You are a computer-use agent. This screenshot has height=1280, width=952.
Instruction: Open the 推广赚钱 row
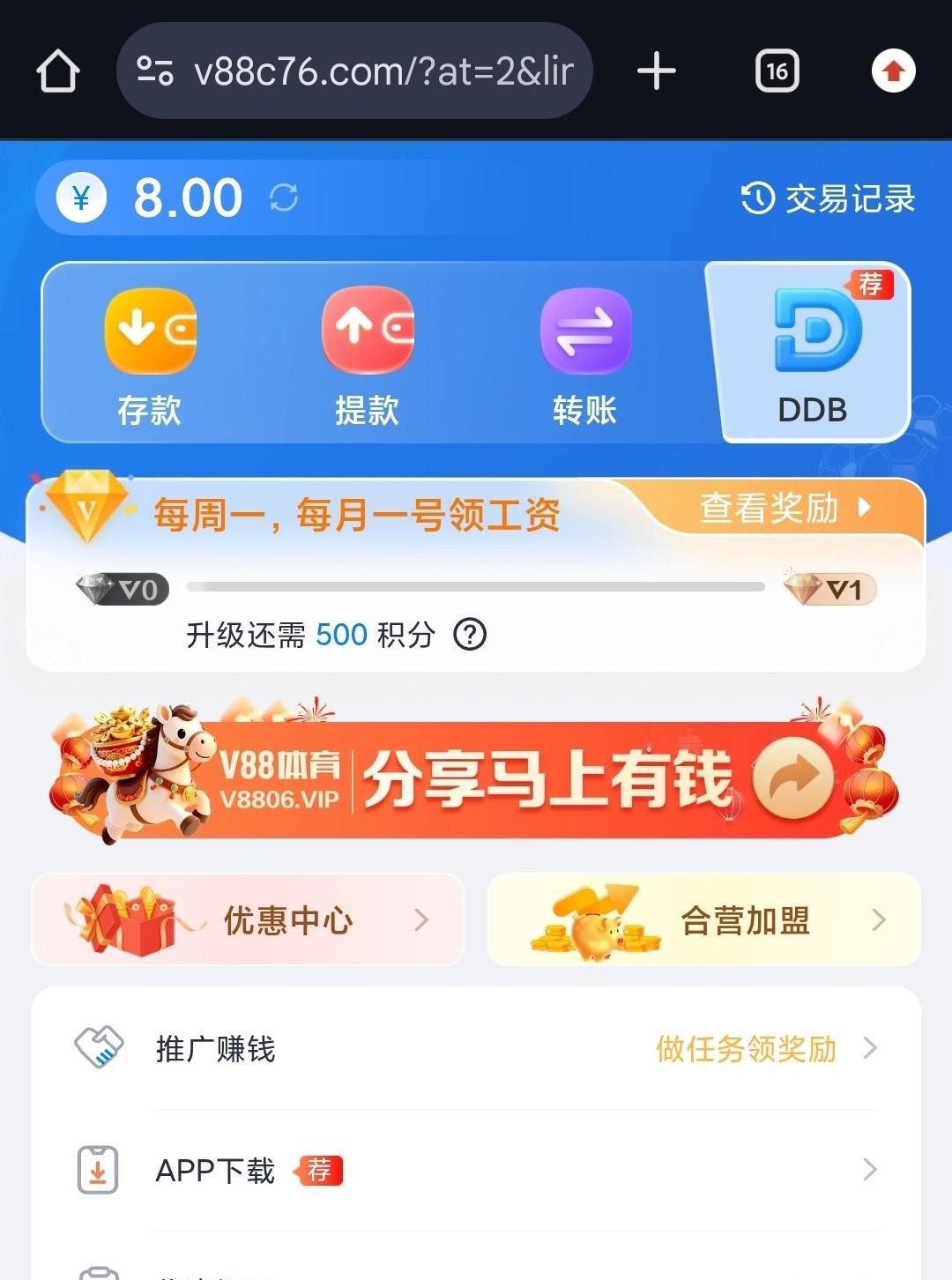pos(476,1048)
